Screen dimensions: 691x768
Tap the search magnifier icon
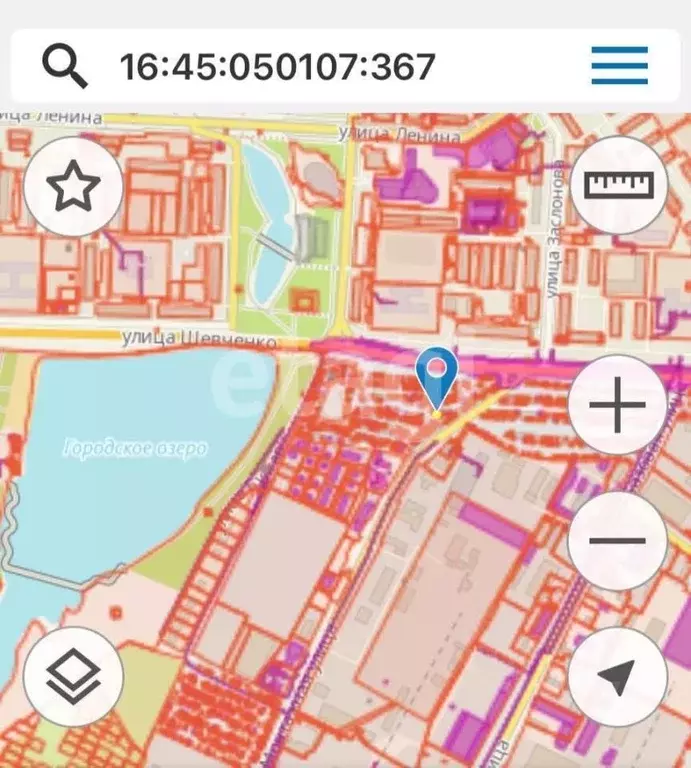pos(65,66)
